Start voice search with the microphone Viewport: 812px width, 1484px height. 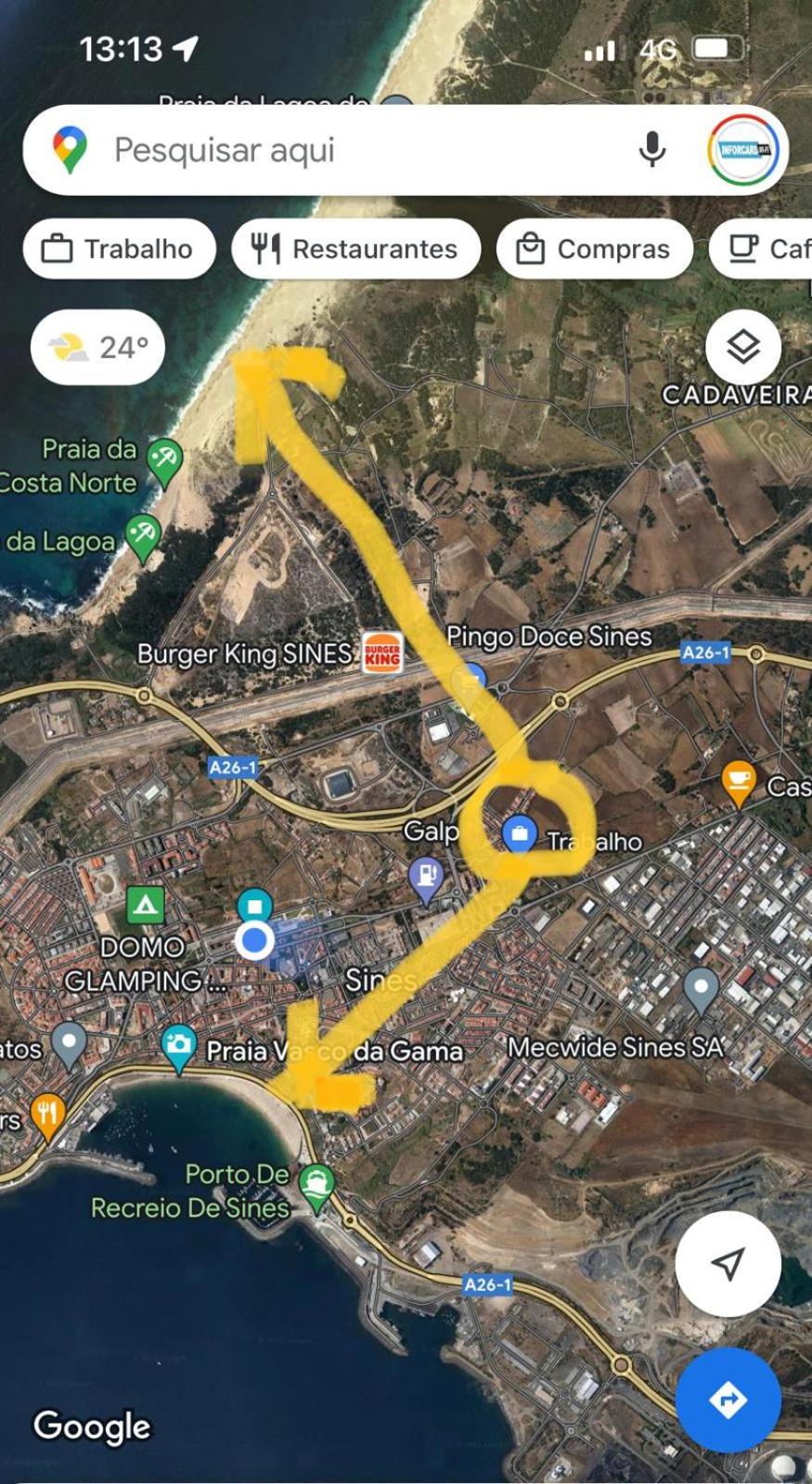652,149
